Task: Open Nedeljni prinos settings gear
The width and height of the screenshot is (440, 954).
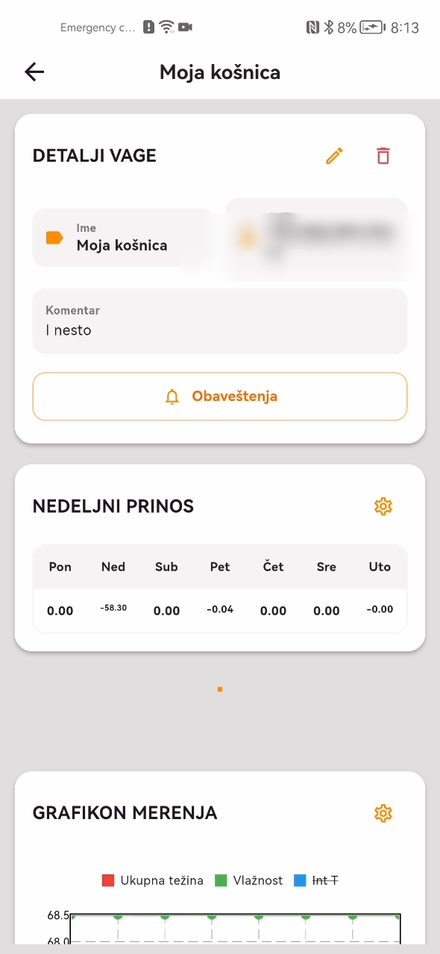Action: tap(383, 506)
